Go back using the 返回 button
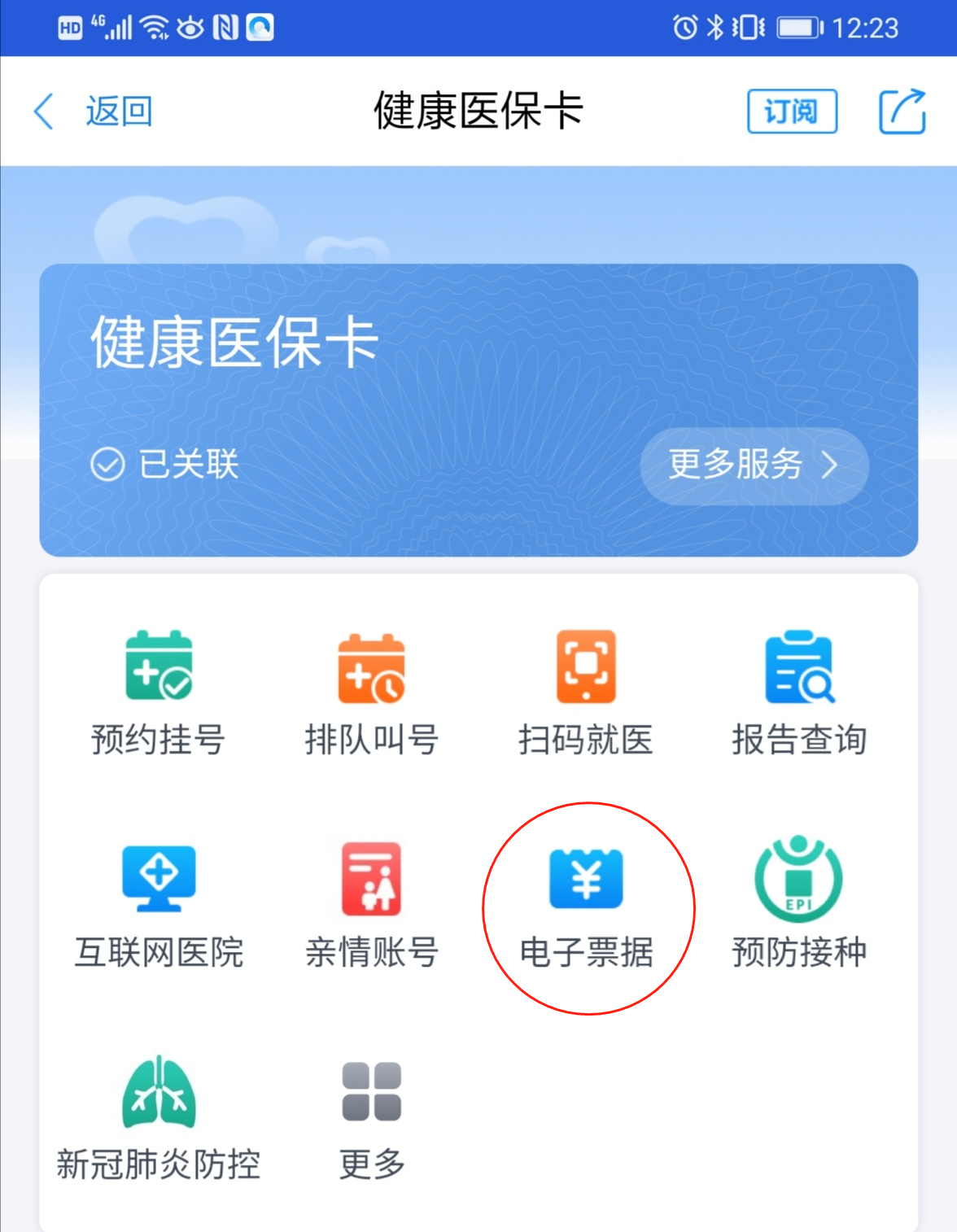The image size is (957, 1232). [94, 111]
